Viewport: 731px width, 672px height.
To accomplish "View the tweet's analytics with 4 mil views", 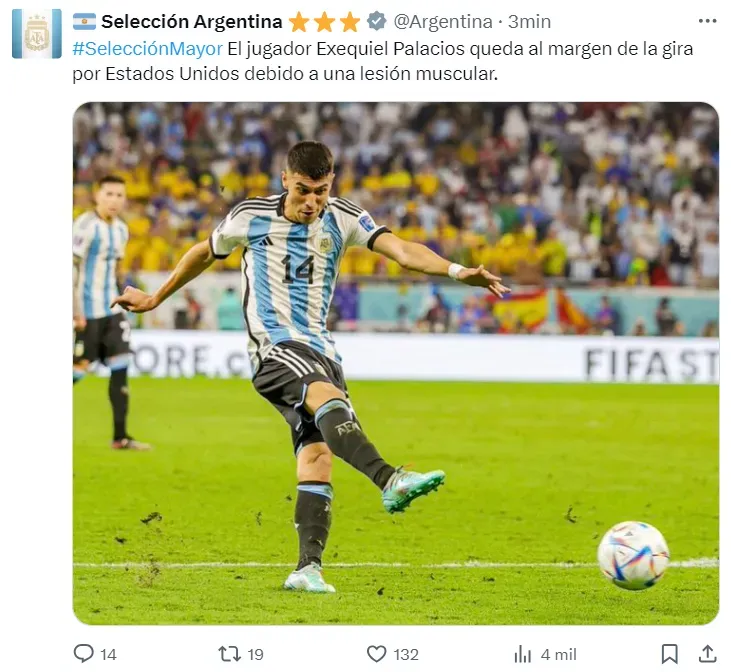I will pyautogui.click(x=523, y=653).
